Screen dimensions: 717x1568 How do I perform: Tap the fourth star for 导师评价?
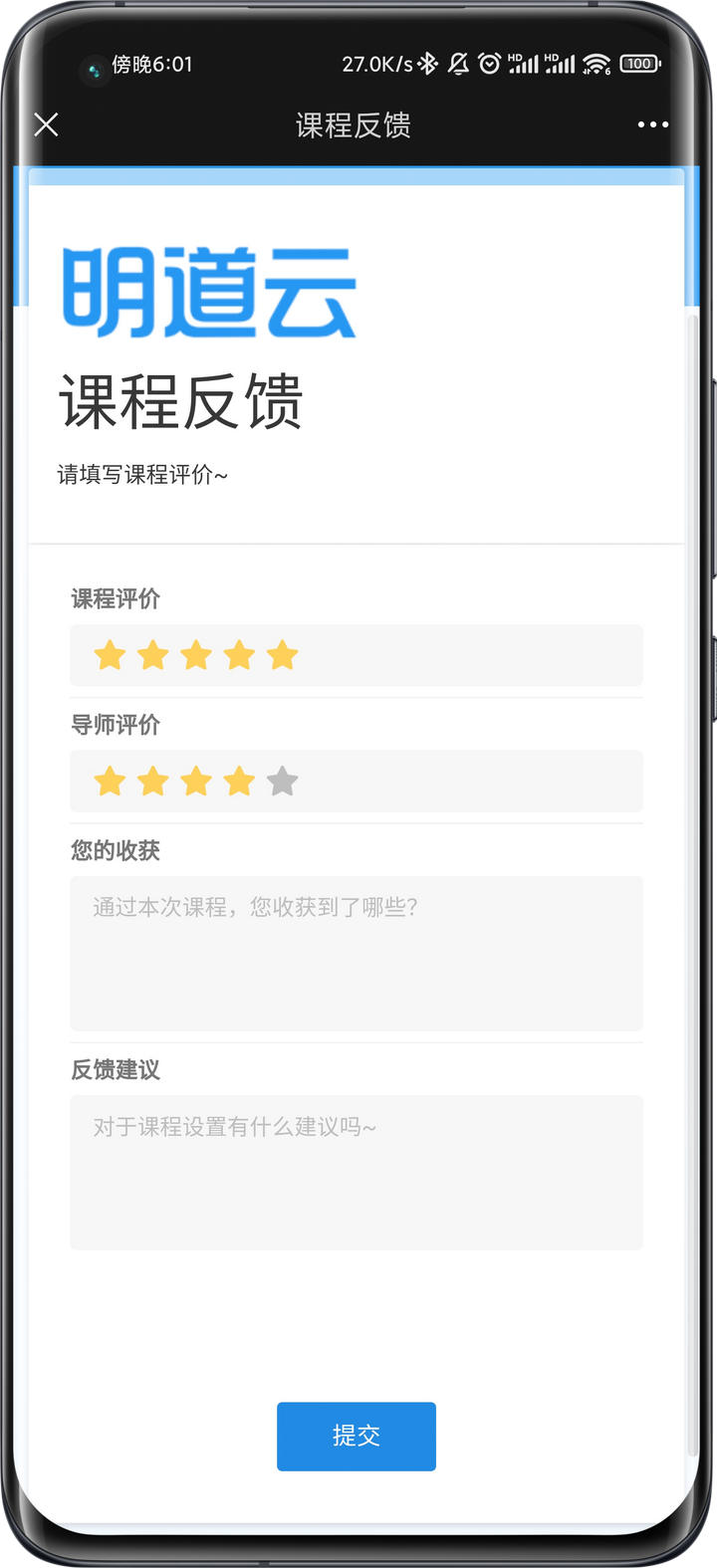point(239,782)
